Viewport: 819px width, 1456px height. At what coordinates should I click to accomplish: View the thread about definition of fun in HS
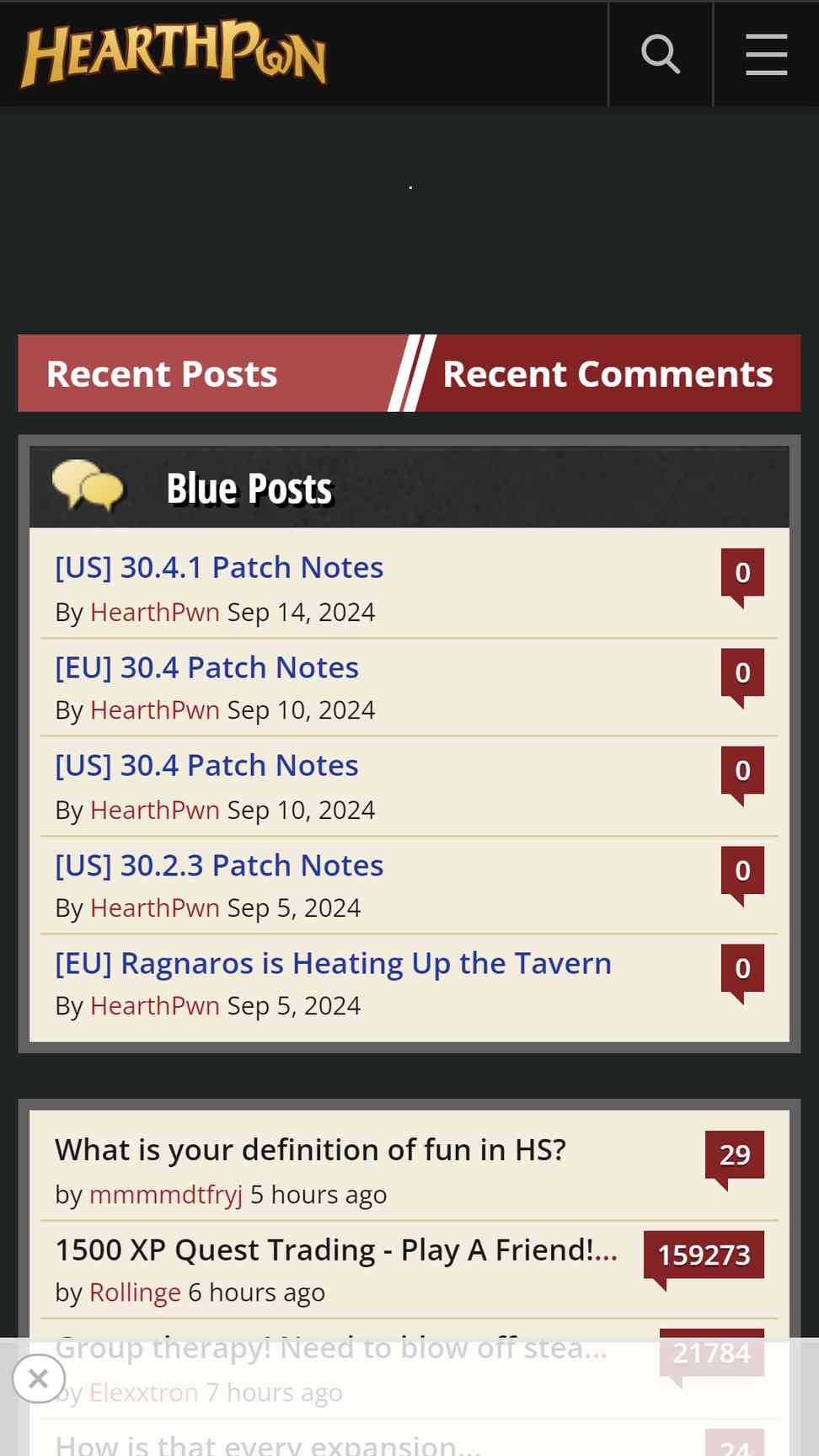[310, 1150]
